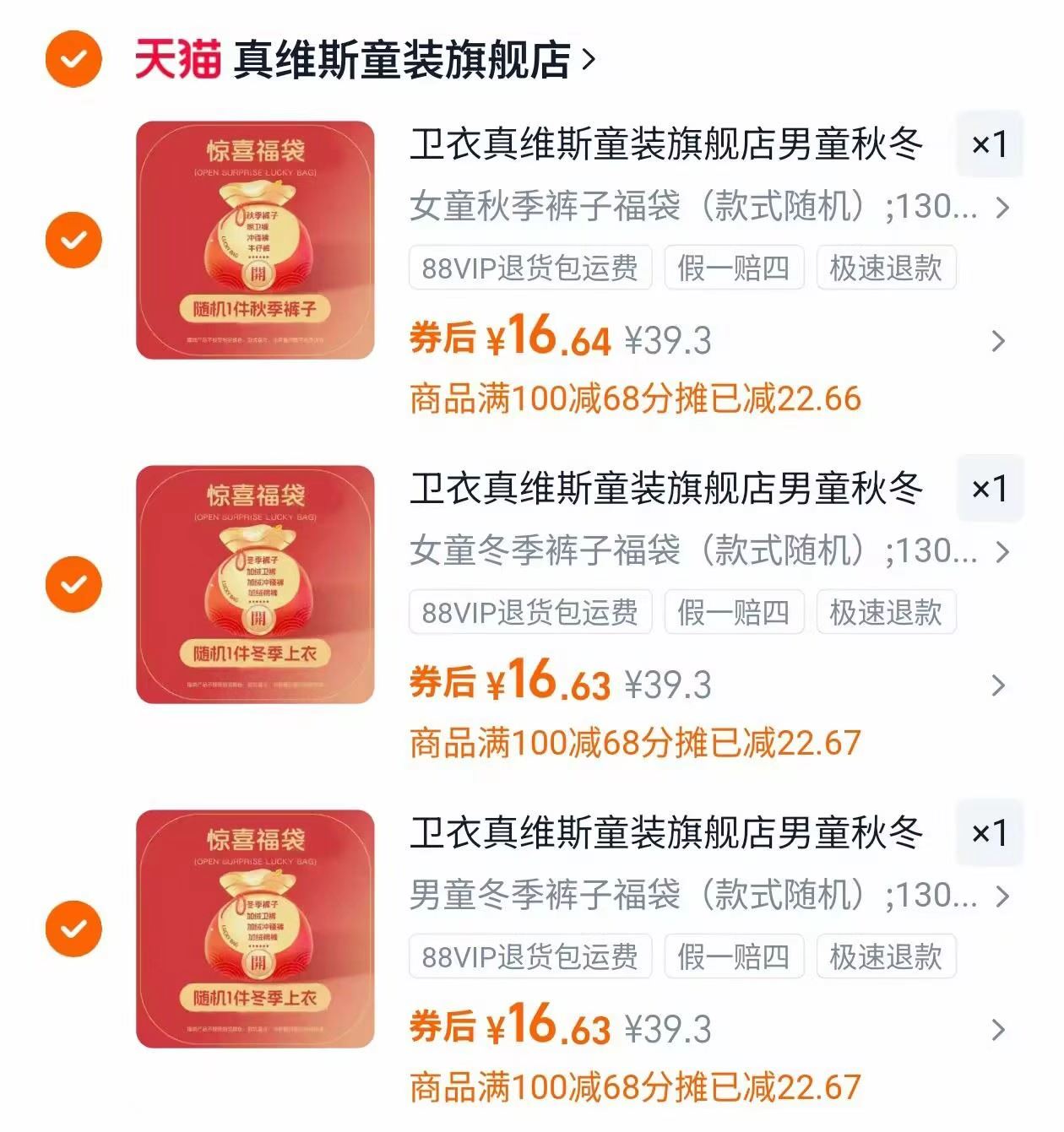1064x1132 pixels.
Task: Deselect the second product's checkmark
Action: click(x=74, y=583)
